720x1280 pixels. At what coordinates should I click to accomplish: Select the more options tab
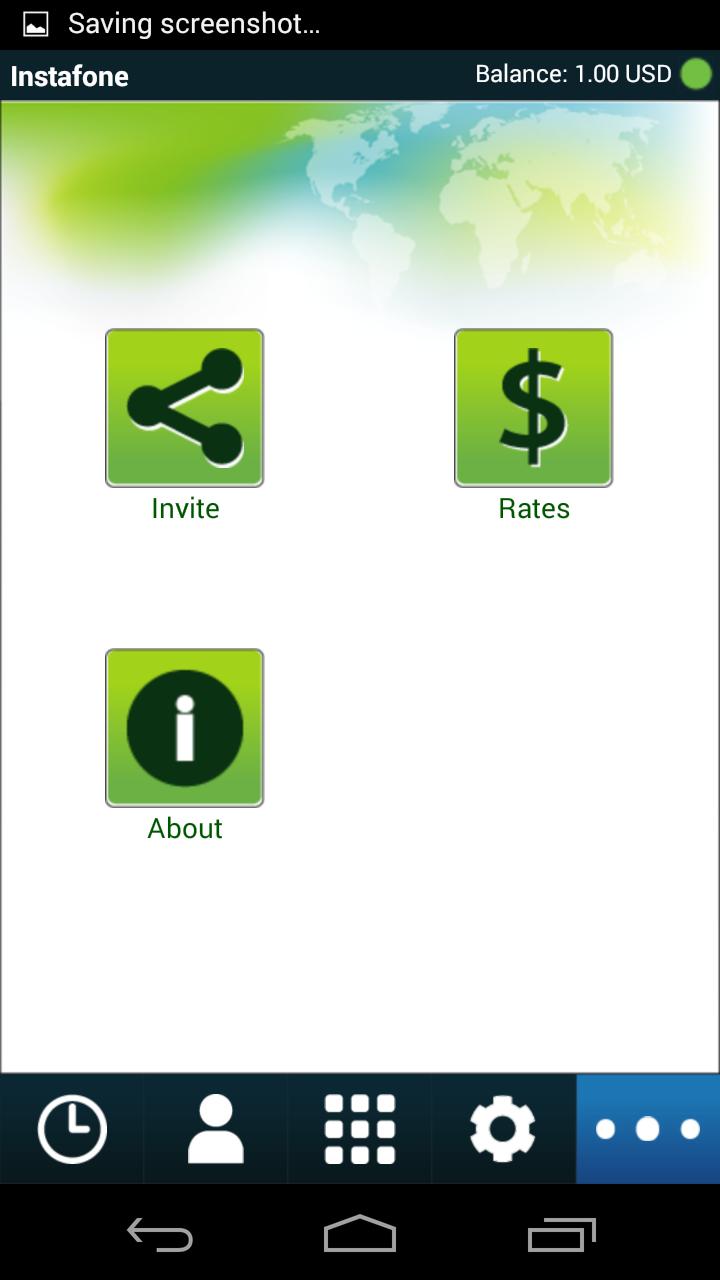[x=648, y=1129]
